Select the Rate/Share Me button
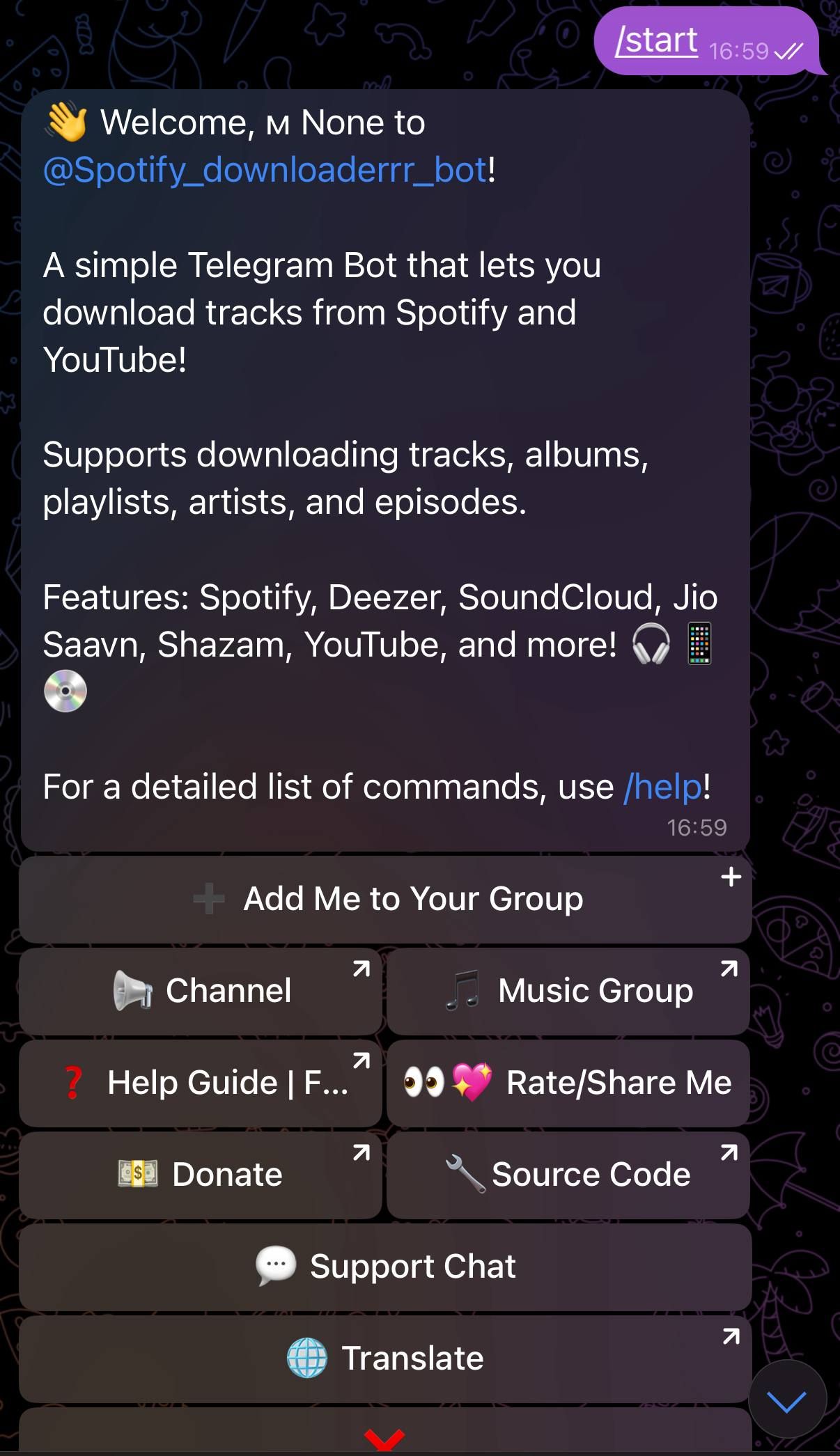The image size is (840, 1456). (x=568, y=1083)
